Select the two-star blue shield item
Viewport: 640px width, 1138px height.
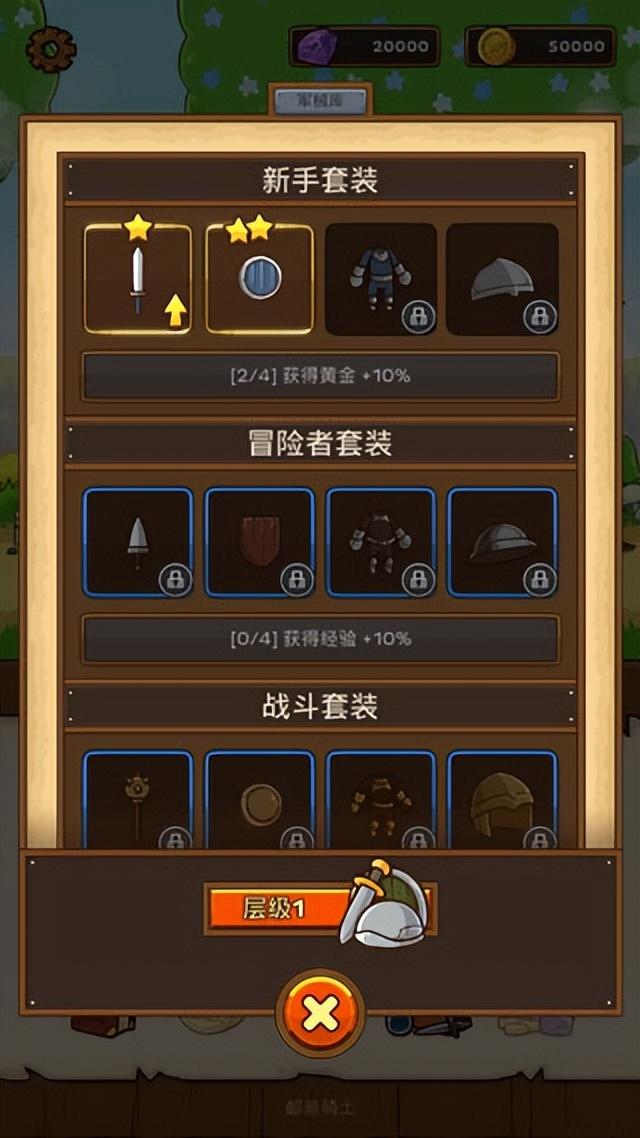[x=259, y=279]
